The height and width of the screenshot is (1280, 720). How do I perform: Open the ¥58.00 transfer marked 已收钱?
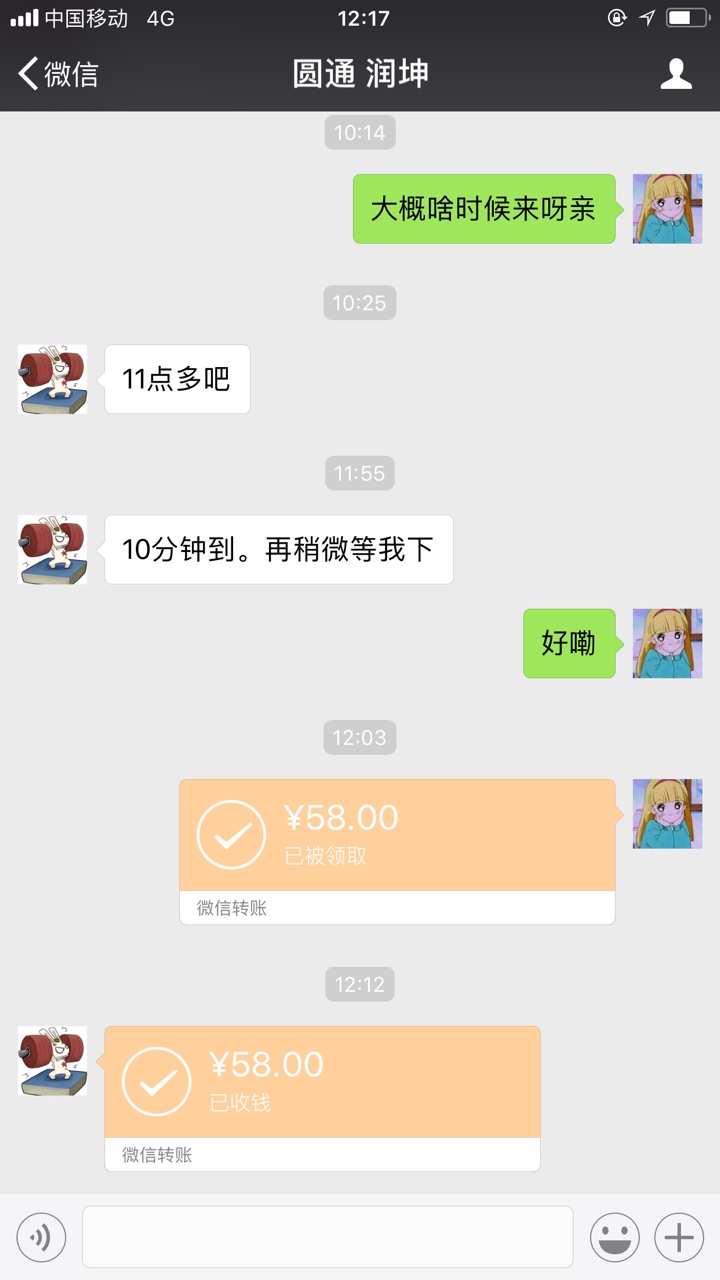coord(322,1099)
